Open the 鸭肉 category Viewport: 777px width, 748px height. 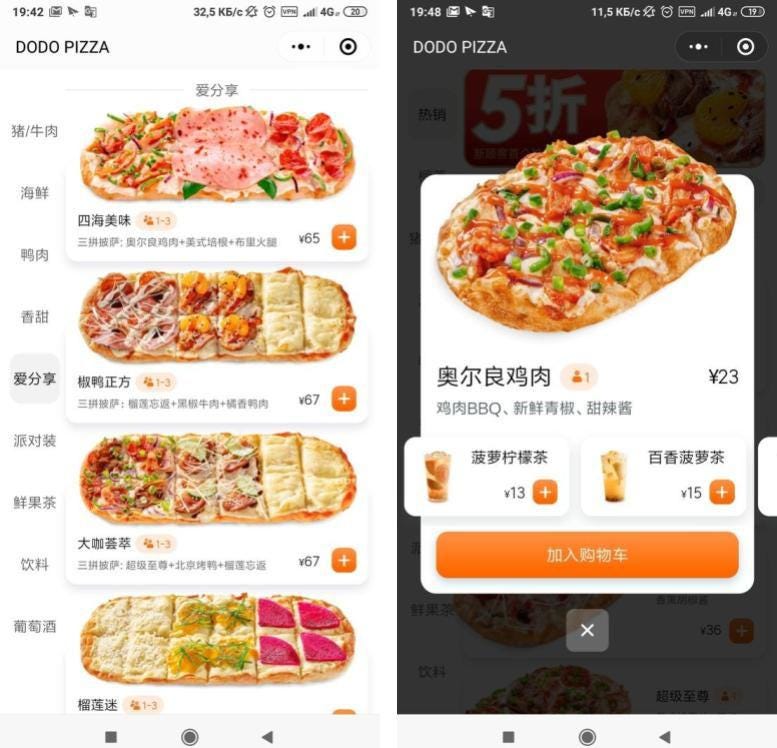[35, 255]
